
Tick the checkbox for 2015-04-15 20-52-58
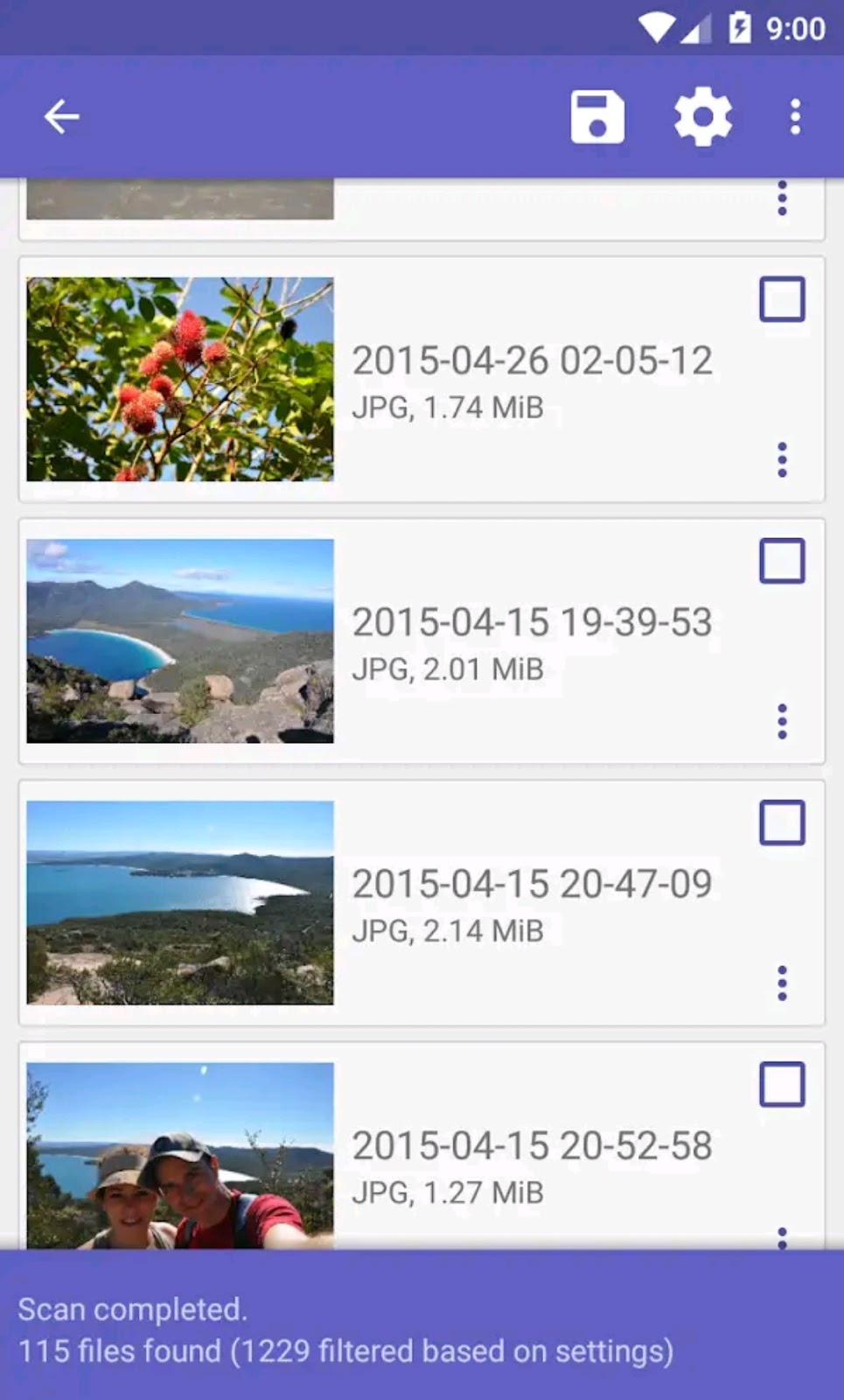(x=782, y=1084)
